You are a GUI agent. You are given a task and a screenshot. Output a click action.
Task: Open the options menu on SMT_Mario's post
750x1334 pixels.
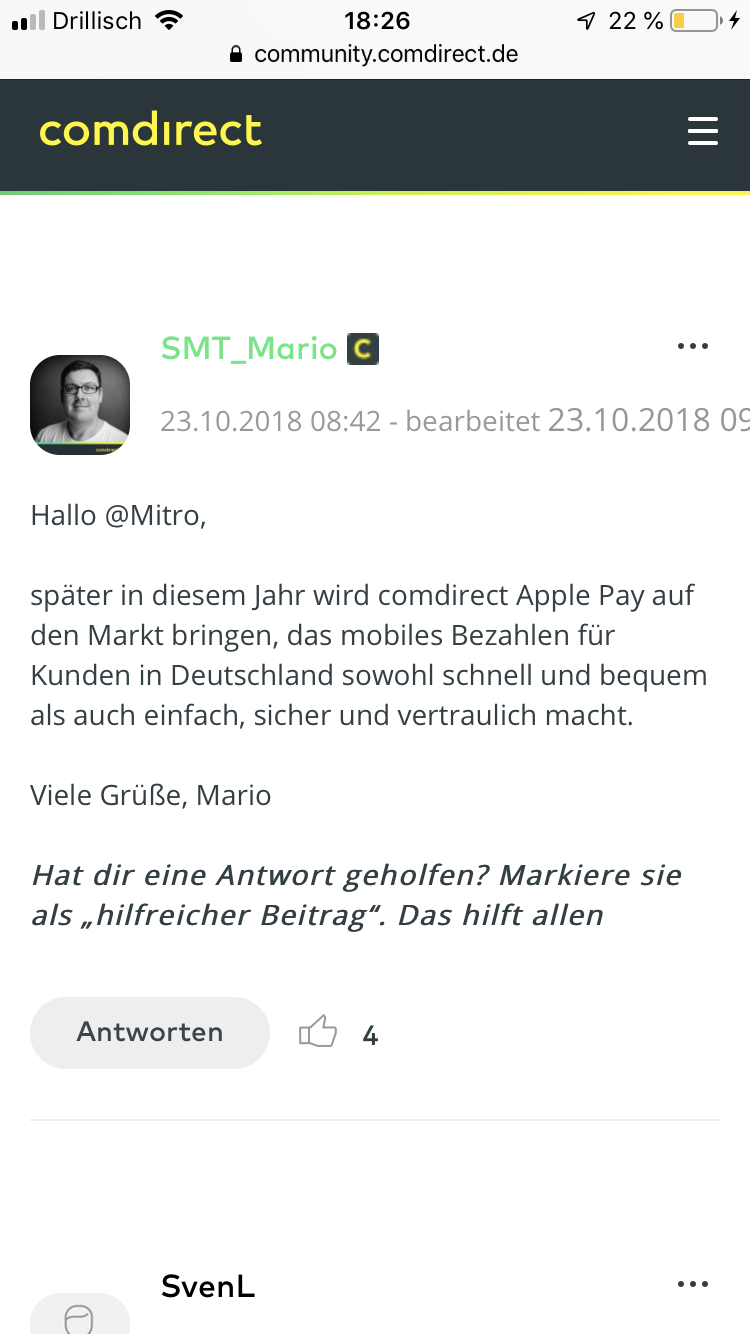(x=692, y=346)
